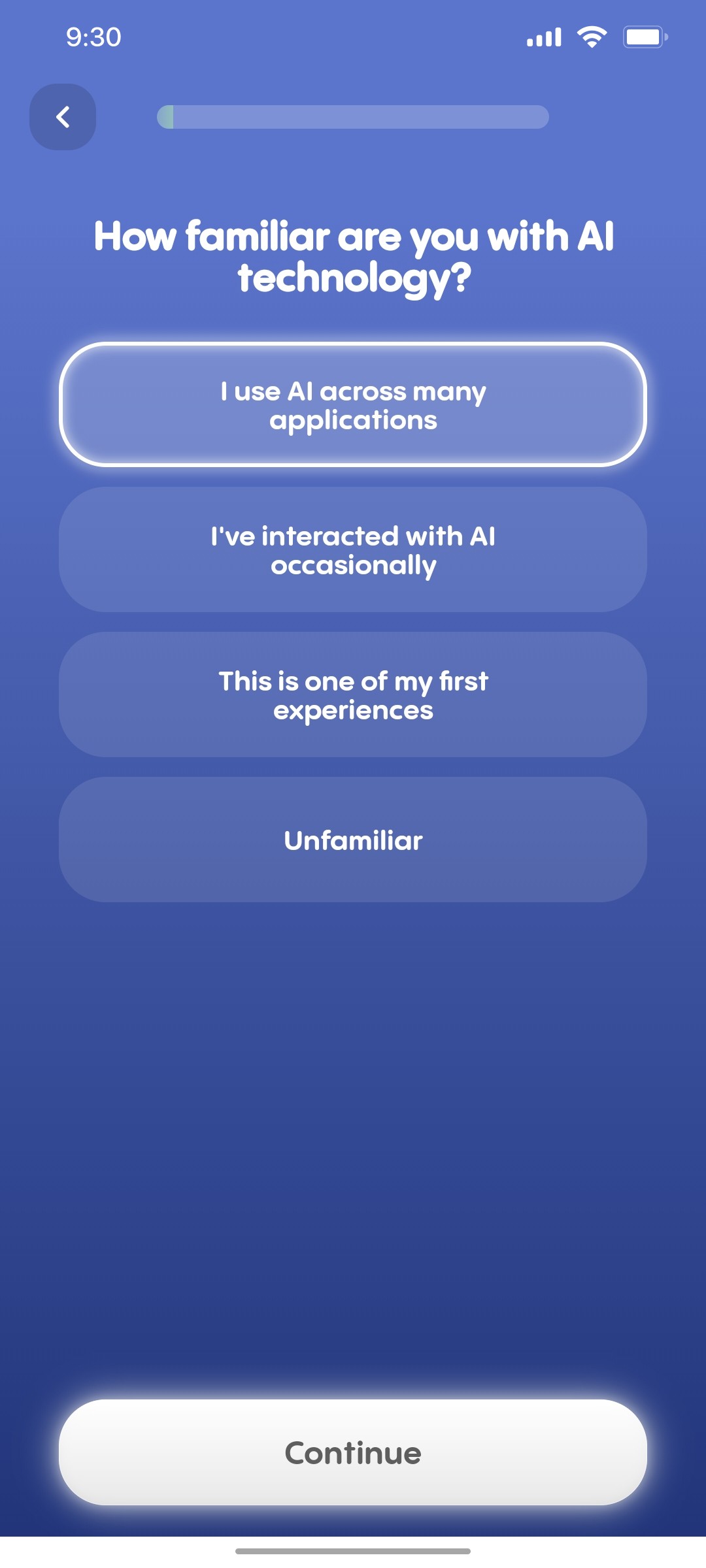Tap the filled portion of the progress indicator

[x=165, y=118]
